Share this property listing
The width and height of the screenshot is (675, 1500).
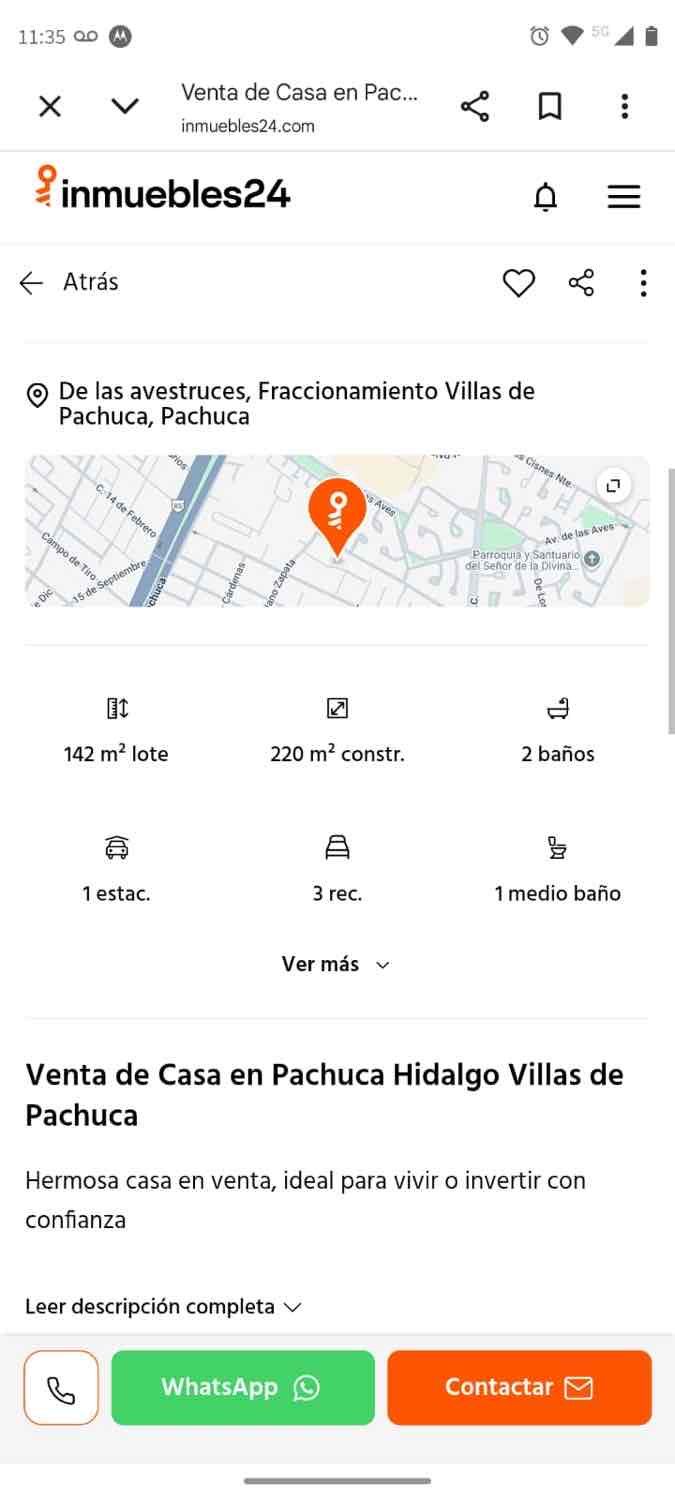(x=581, y=283)
